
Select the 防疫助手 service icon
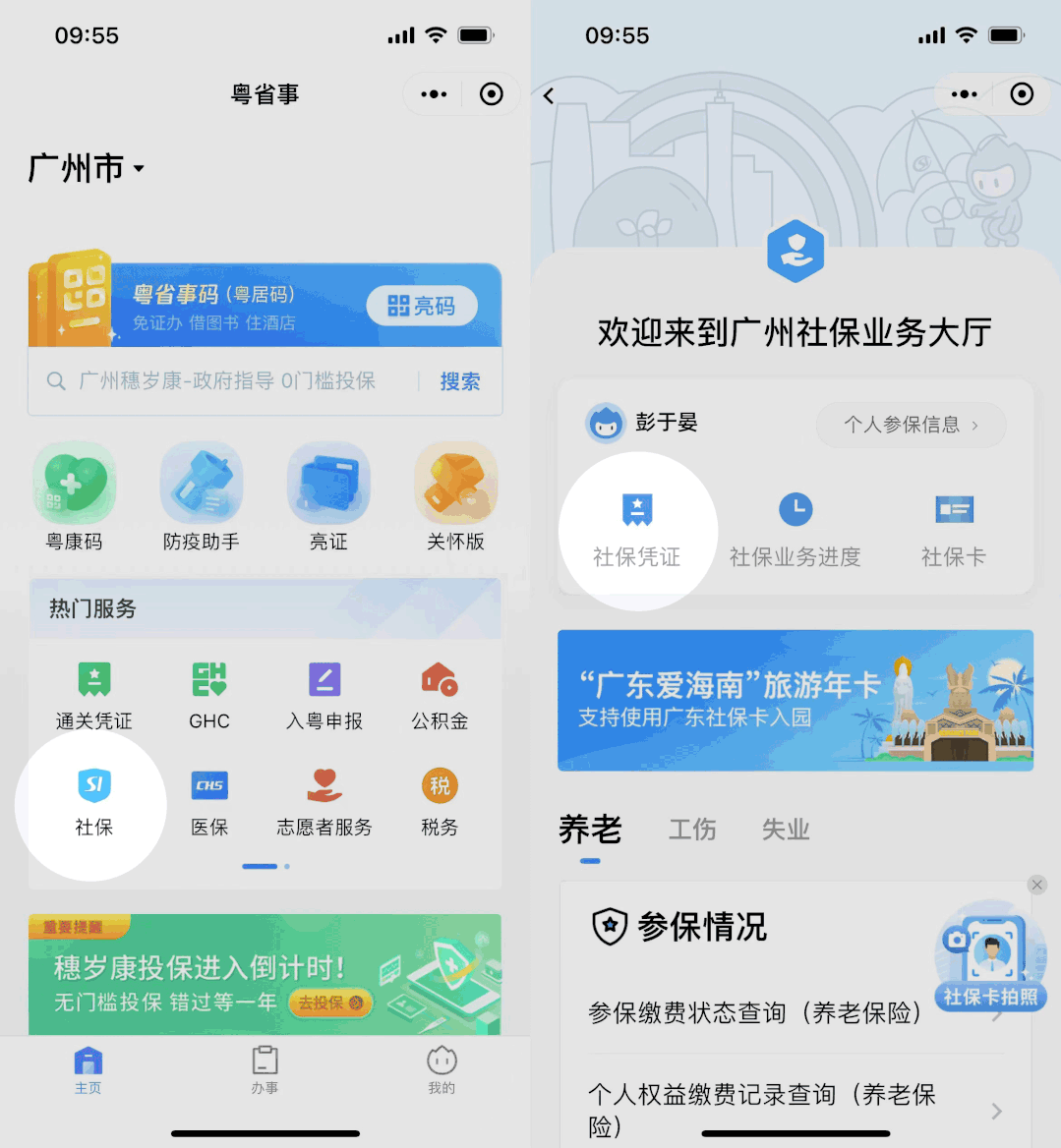point(202,496)
